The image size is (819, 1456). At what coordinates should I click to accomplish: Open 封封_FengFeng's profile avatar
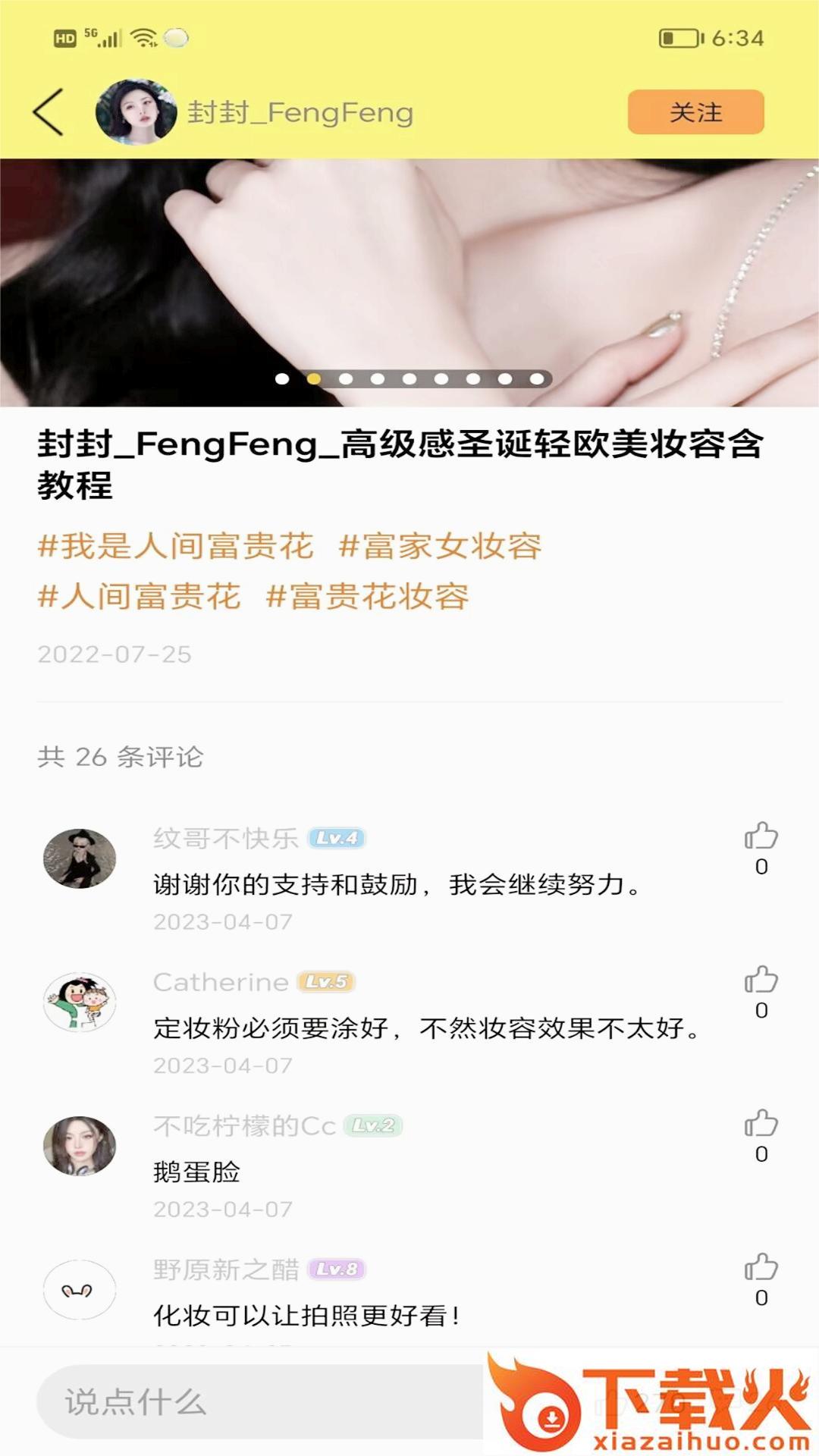(136, 112)
